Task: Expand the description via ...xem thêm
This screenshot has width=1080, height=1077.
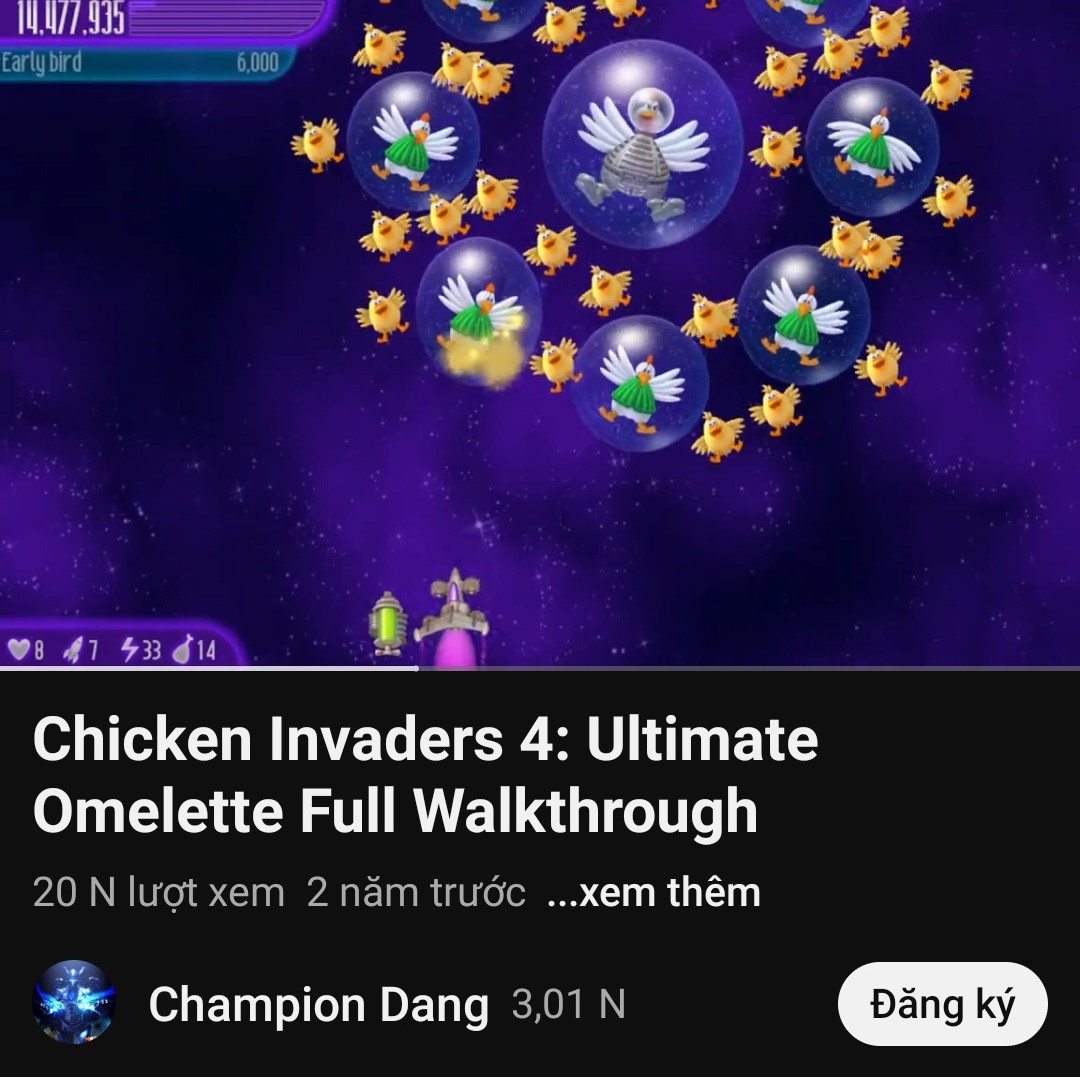Action: pos(654,892)
